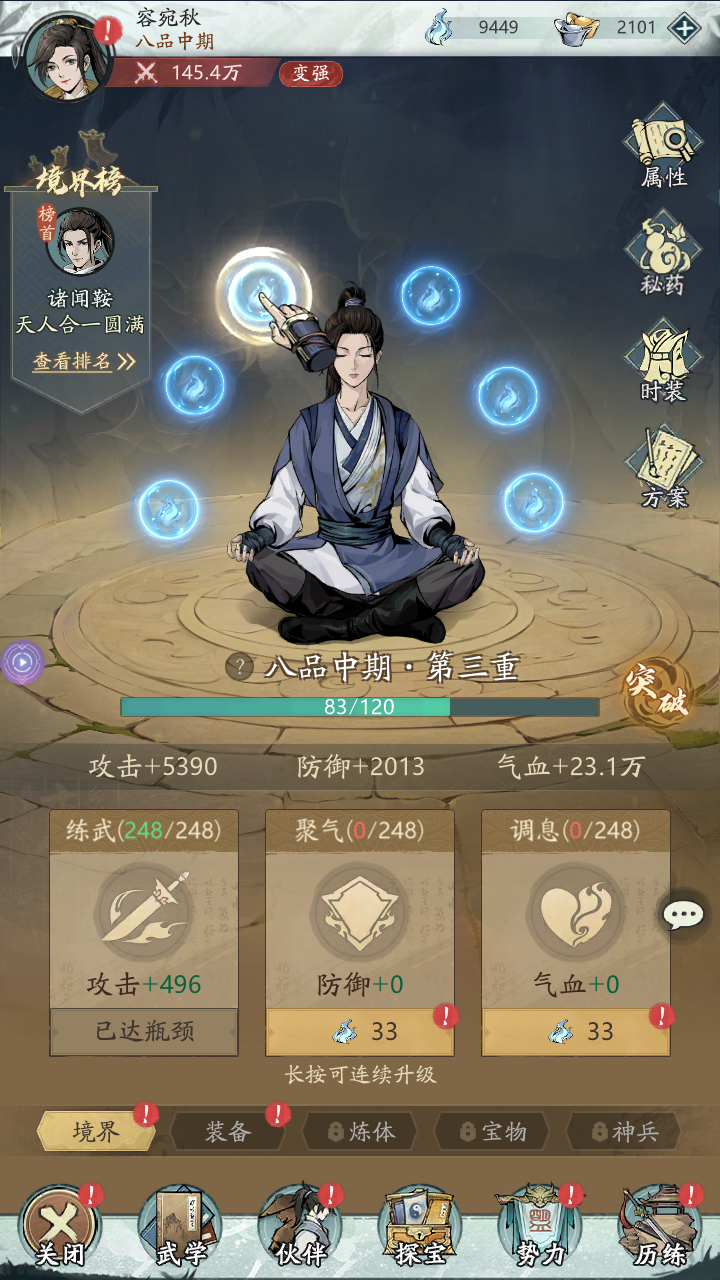
Task: Open the realm help question mark
Action: click(238, 667)
